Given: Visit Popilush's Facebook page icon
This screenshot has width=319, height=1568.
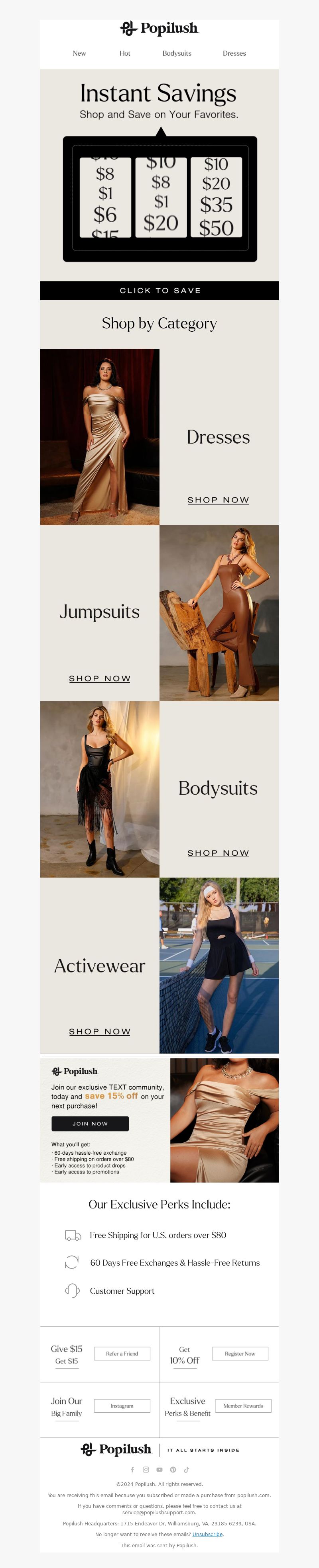Looking at the screenshot, I should (132, 1469).
